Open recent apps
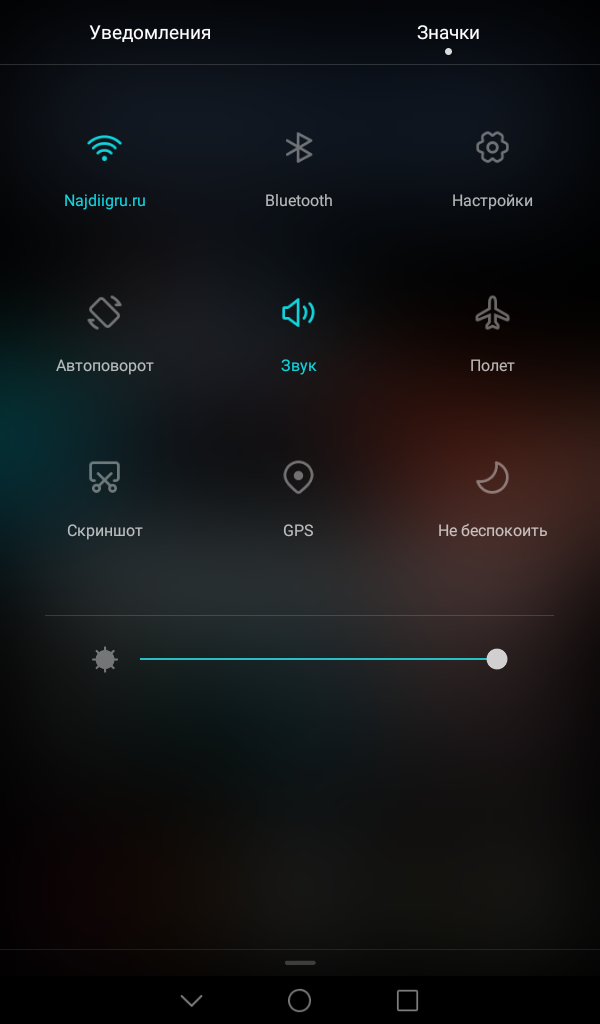 pos(407,1000)
